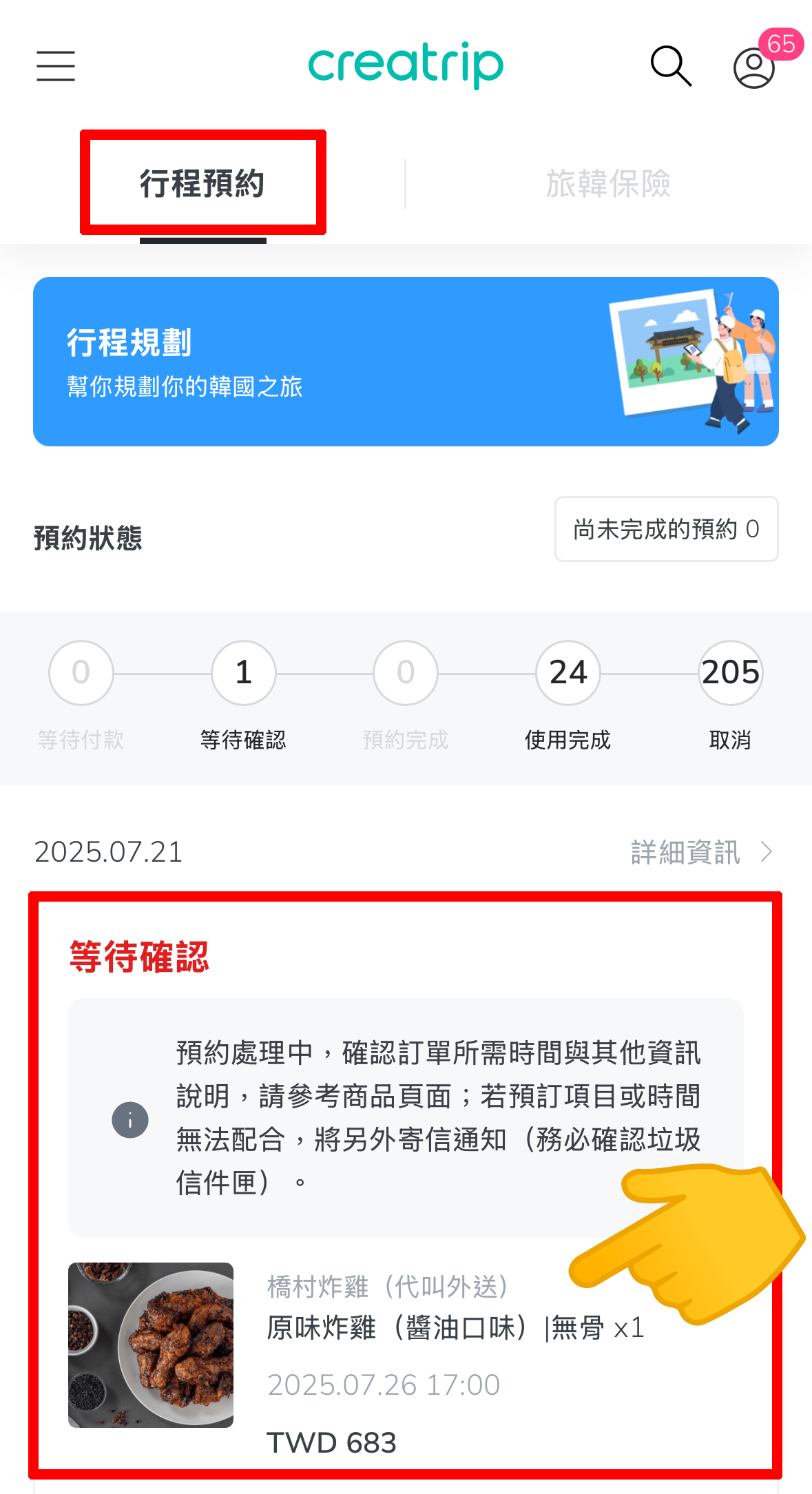Open 詳細資訊 for the 2025.07.21 order
The height and width of the screenshot is (1494, 812).
pyautogui.click(x=701, y=853)
